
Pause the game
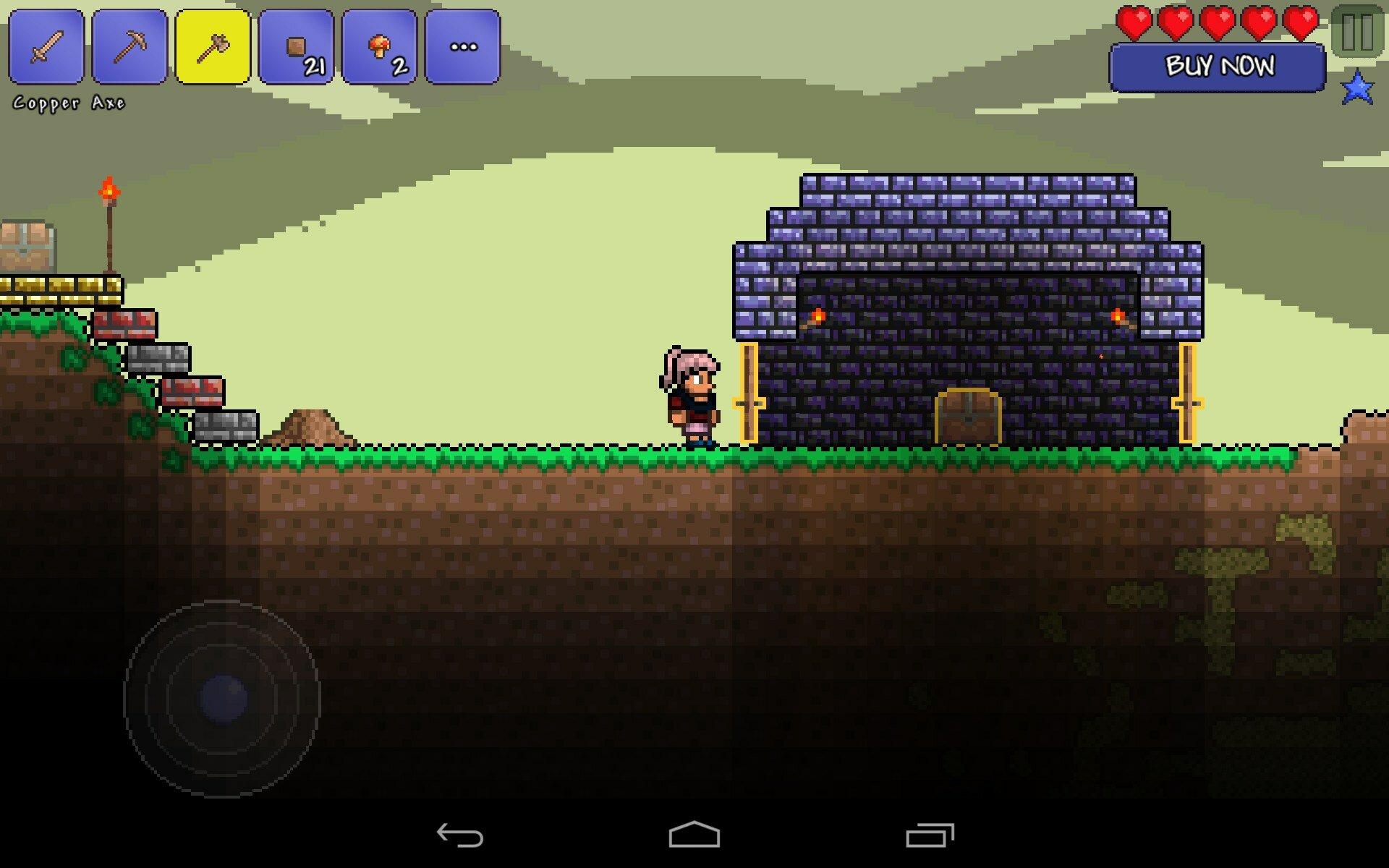(1357, 31)
